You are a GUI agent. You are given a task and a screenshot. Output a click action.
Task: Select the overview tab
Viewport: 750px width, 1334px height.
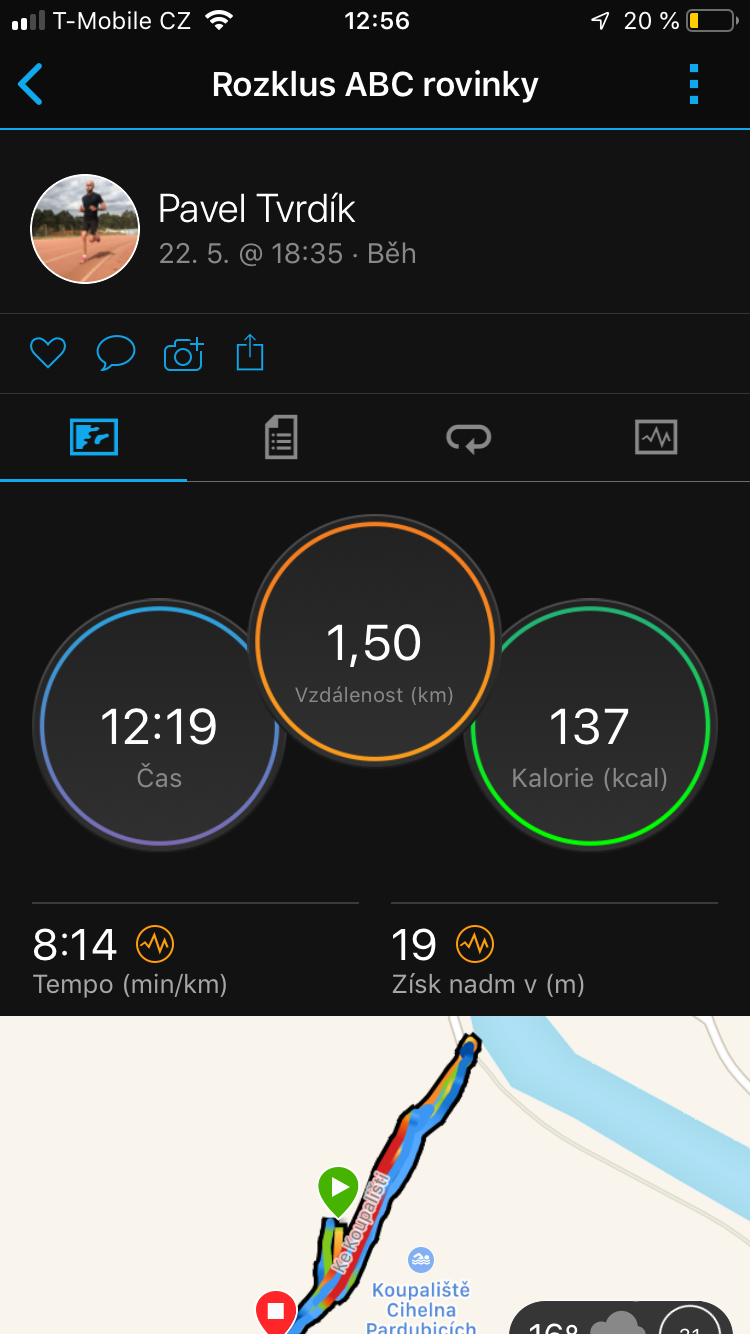[x=94, y=437]
